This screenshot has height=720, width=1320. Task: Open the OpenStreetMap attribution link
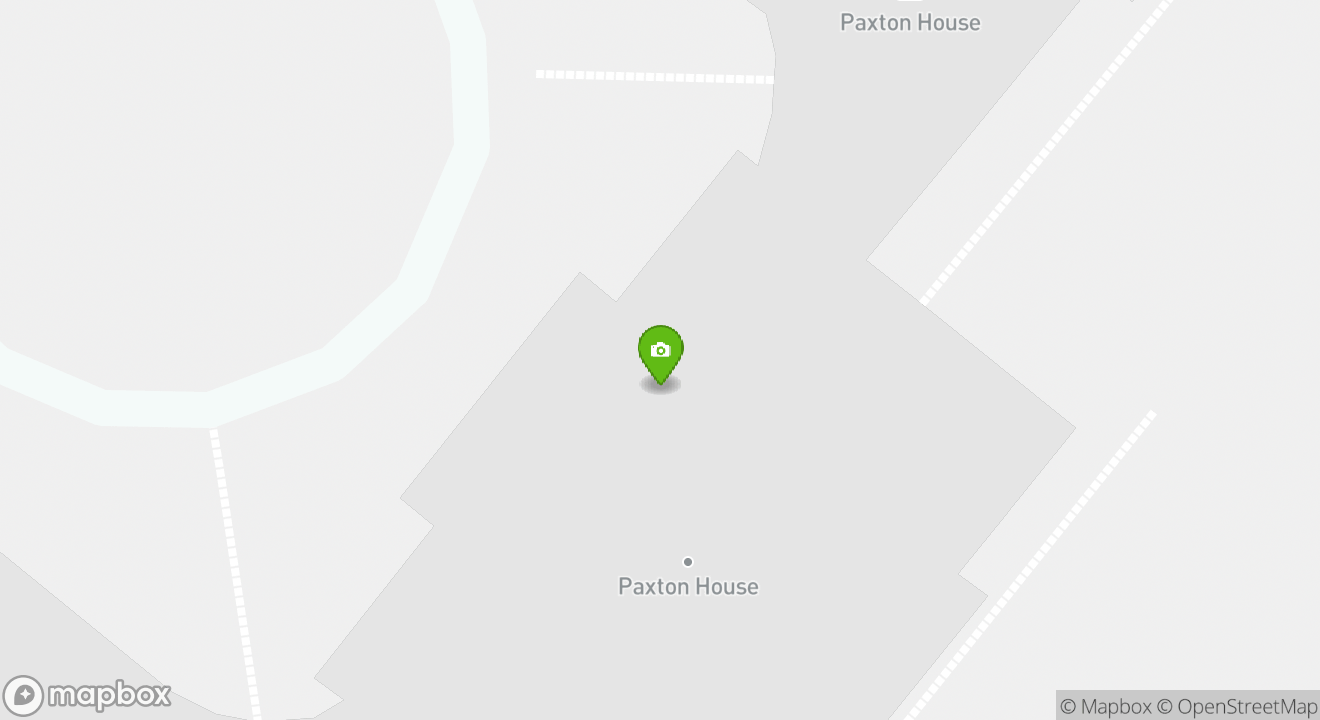(x=1238, y=706)
